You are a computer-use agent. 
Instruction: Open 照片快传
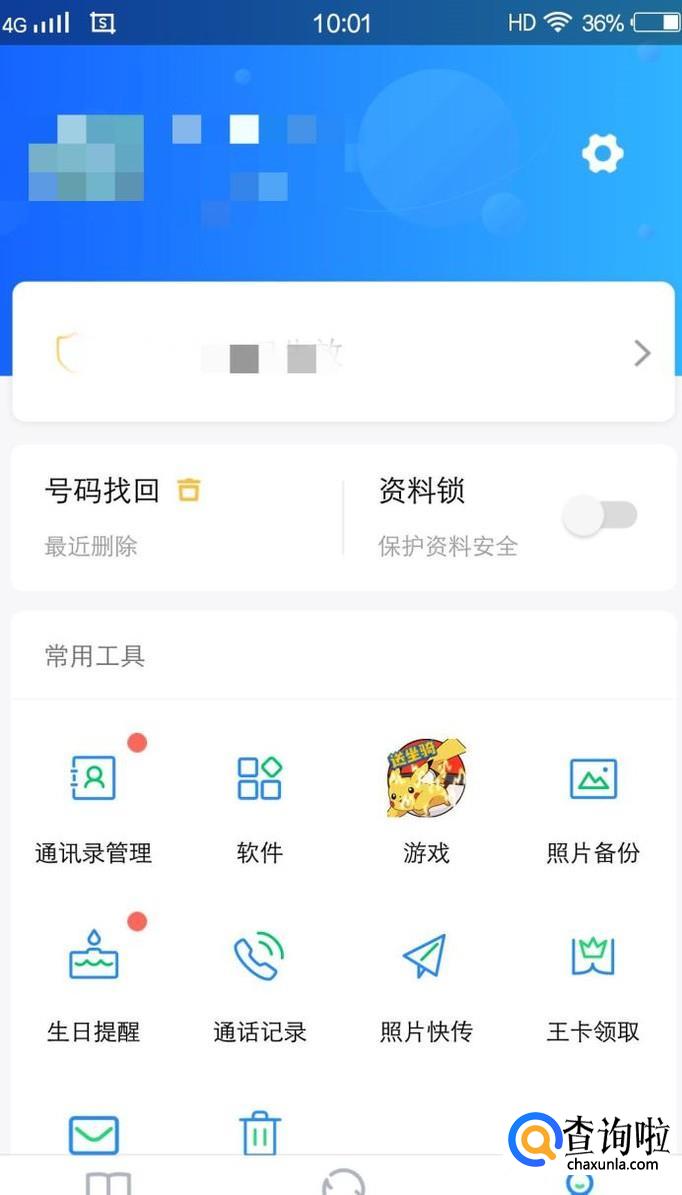point(426,980)
